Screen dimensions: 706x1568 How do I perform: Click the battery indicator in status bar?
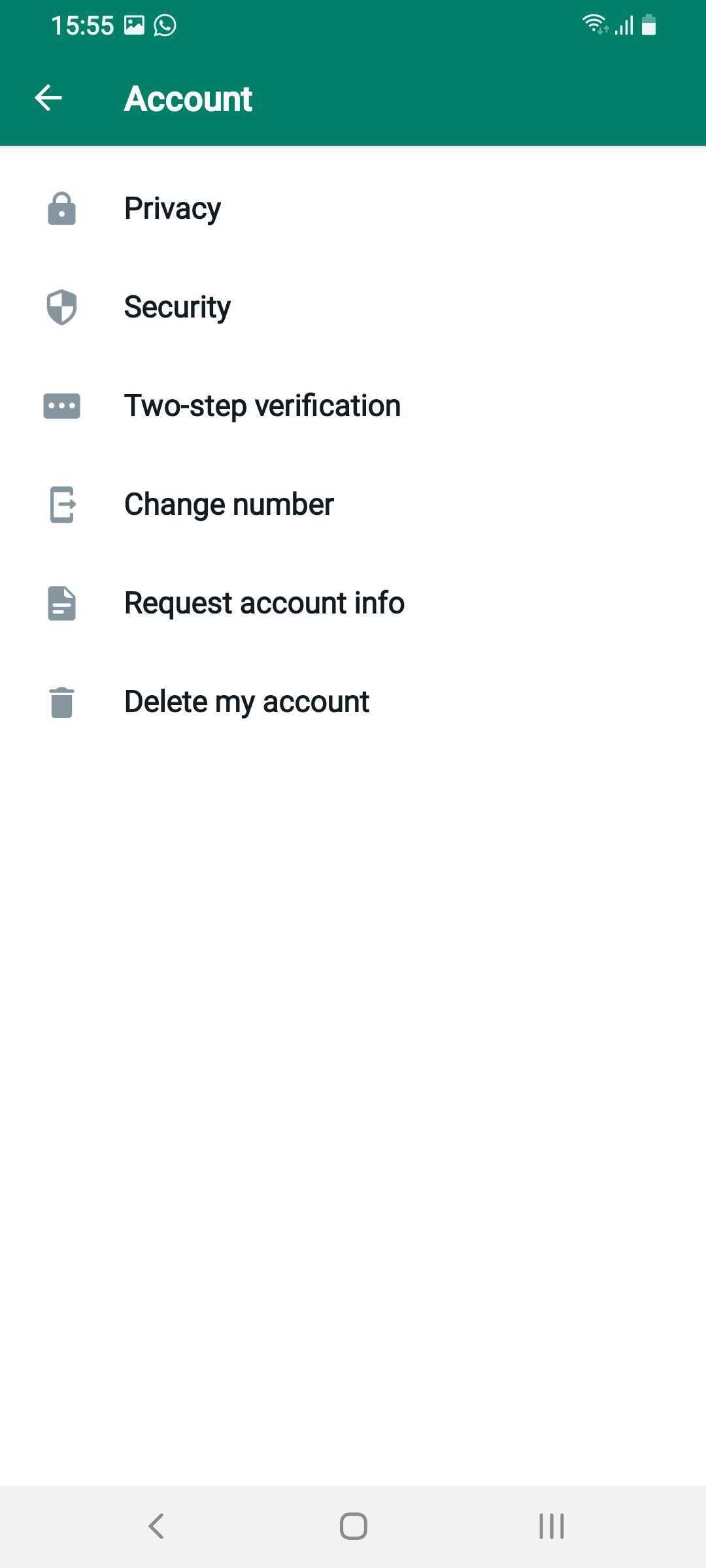pyautogui.click(x=650, y=25)
